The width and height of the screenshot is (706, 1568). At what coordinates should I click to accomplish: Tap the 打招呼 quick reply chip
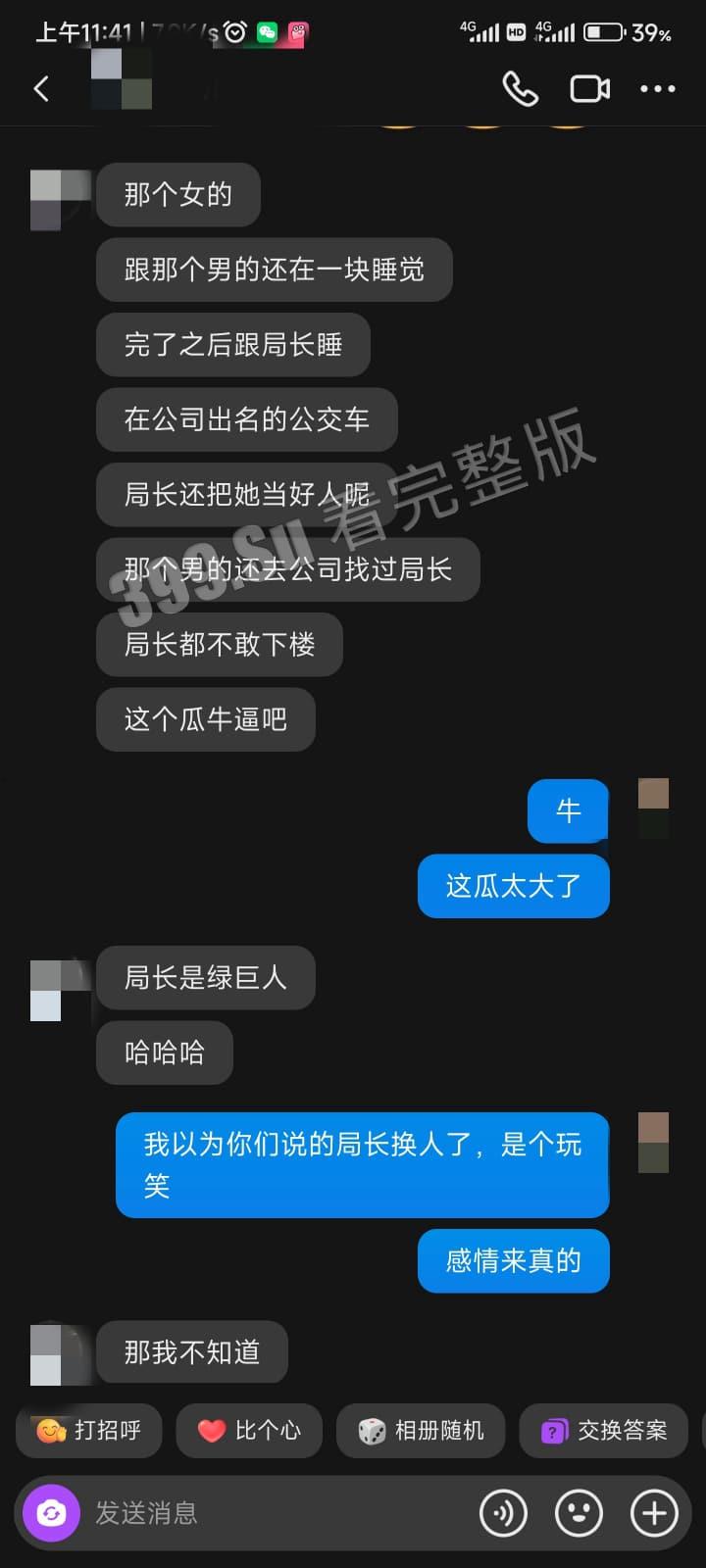(x=88, y=1431)
